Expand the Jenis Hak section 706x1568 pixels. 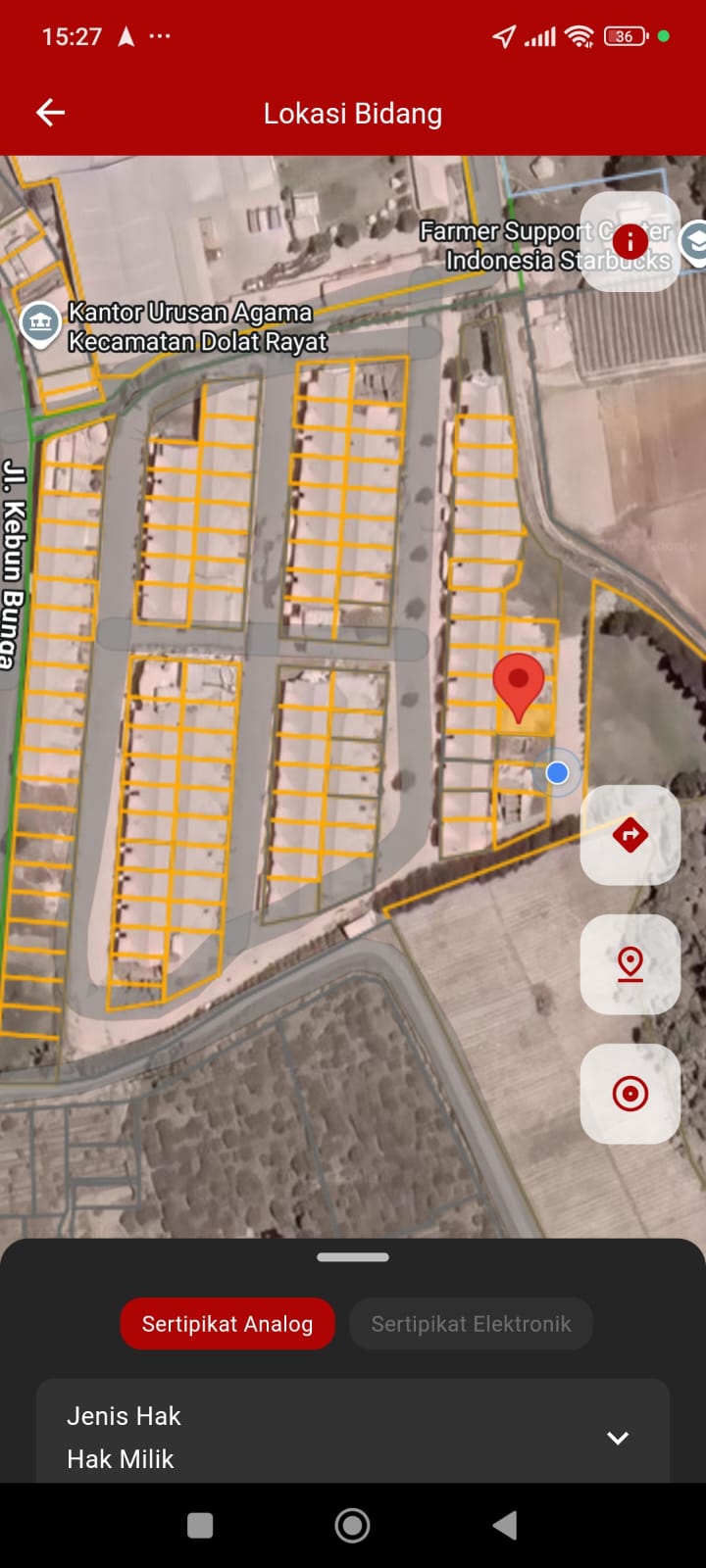pyautogui.click(x=617, y=1438)
